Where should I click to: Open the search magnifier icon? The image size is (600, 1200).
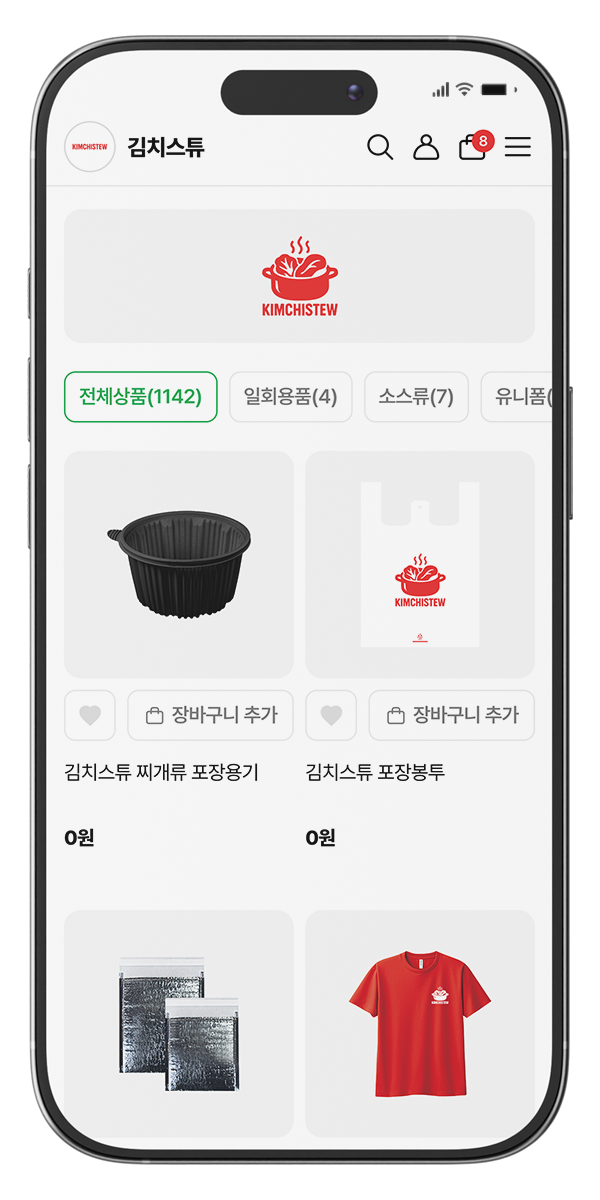coord(380,148)
